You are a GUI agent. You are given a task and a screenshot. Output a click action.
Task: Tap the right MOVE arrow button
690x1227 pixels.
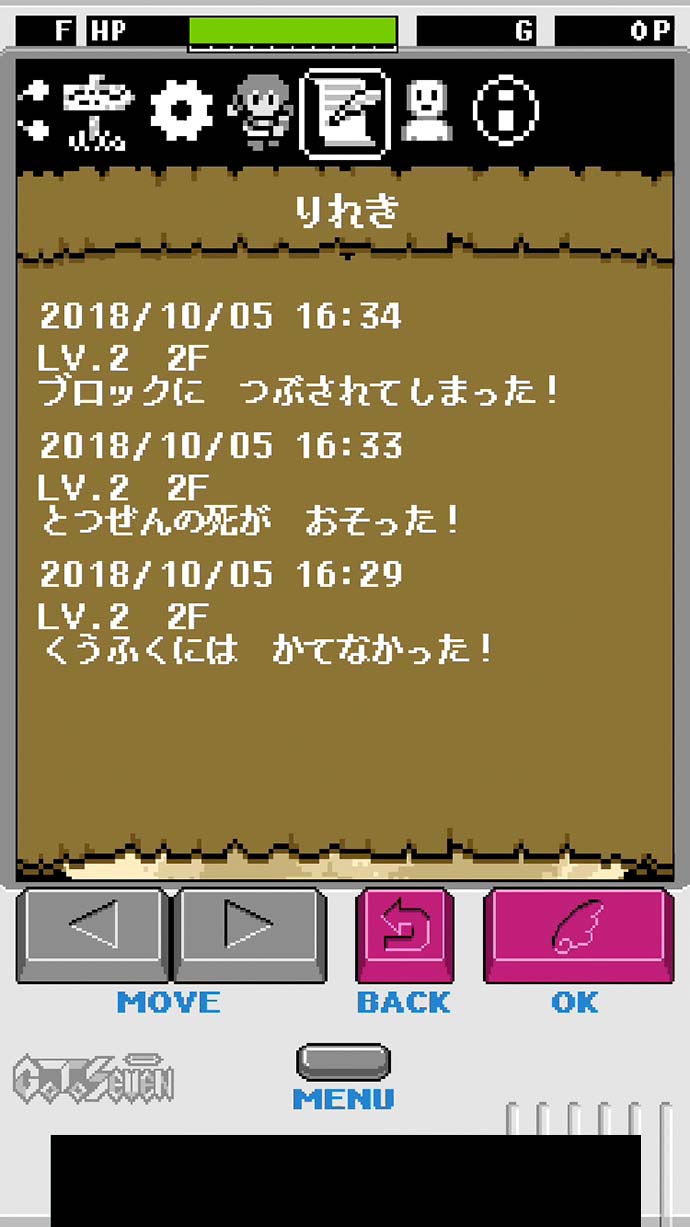tap(250, 932)
